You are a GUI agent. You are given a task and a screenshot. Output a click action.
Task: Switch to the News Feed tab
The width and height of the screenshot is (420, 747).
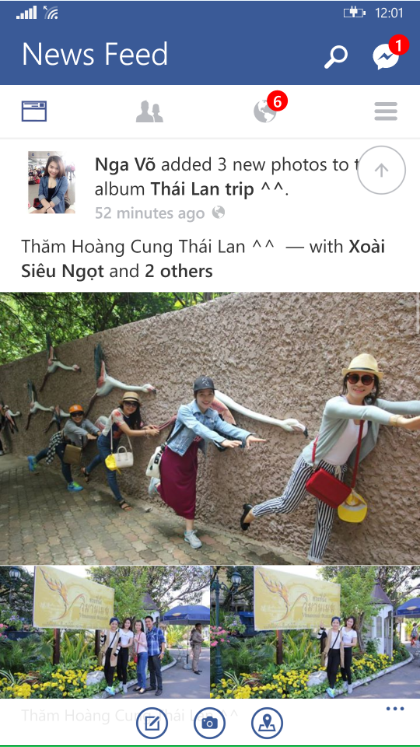(x=34, y=111)
